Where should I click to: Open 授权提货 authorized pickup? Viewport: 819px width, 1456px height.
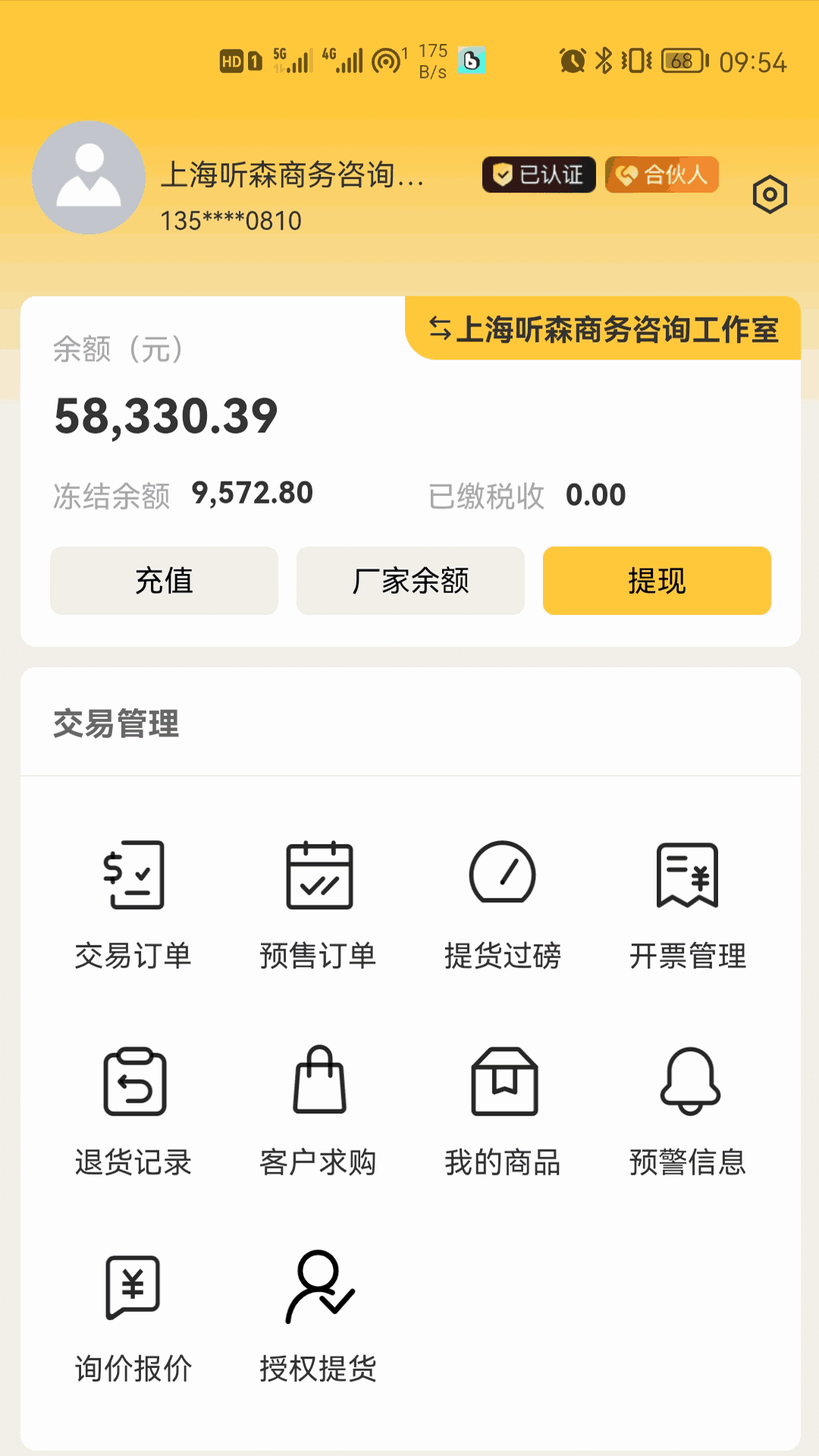coord(318,1317)
